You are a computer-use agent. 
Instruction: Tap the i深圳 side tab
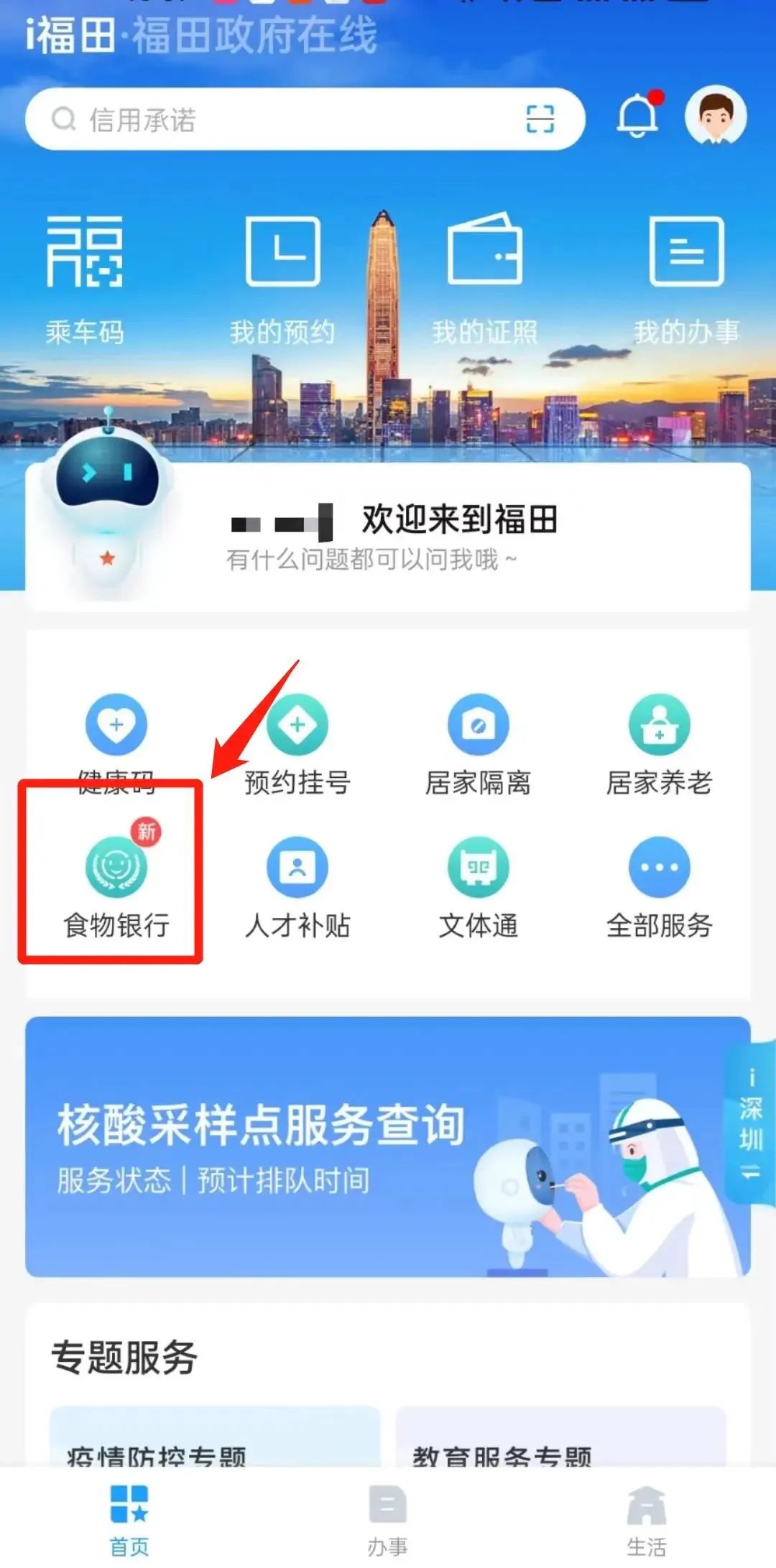[751, 1125]
